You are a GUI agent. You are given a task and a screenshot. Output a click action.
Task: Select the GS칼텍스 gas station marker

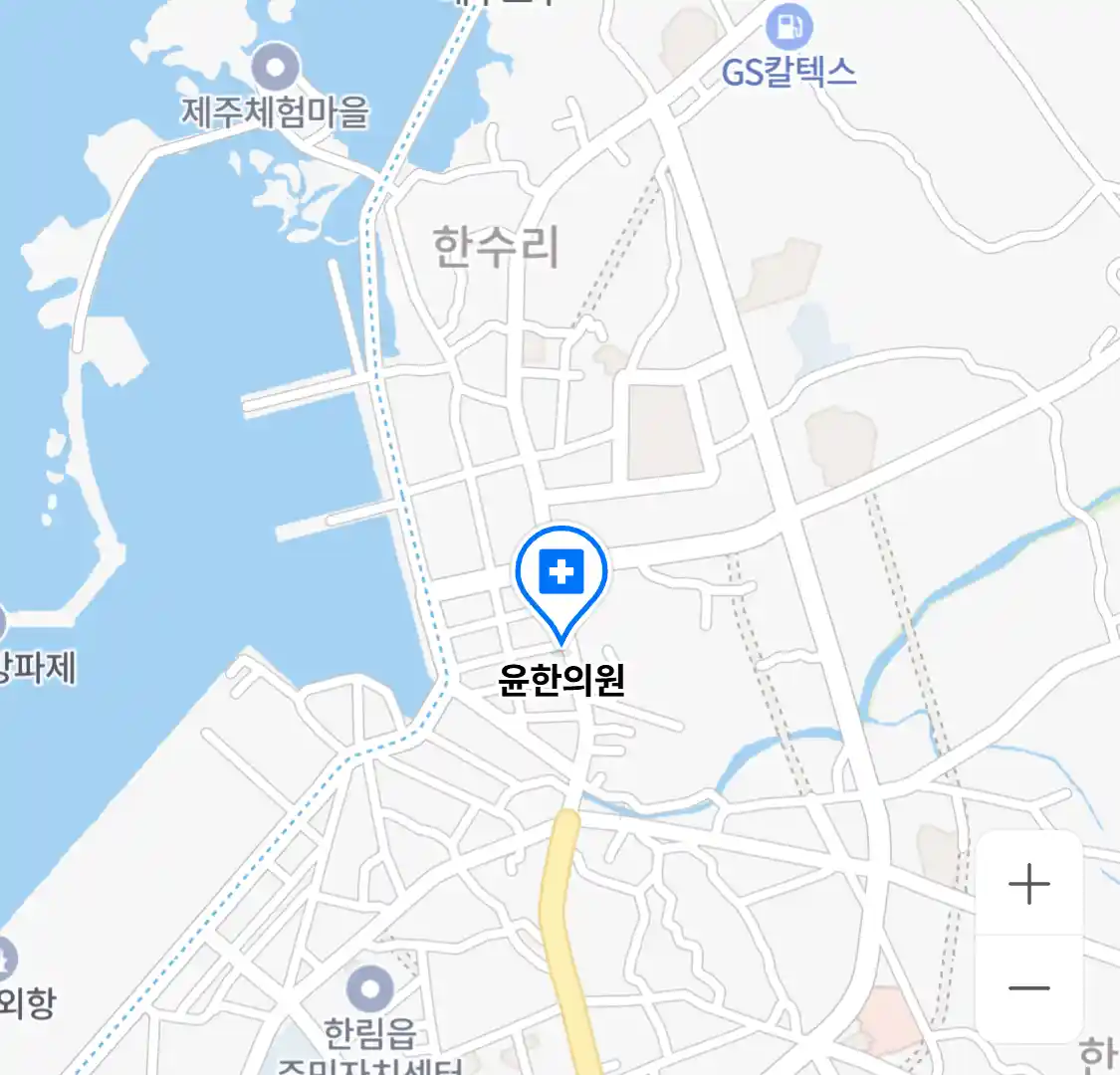789,28
